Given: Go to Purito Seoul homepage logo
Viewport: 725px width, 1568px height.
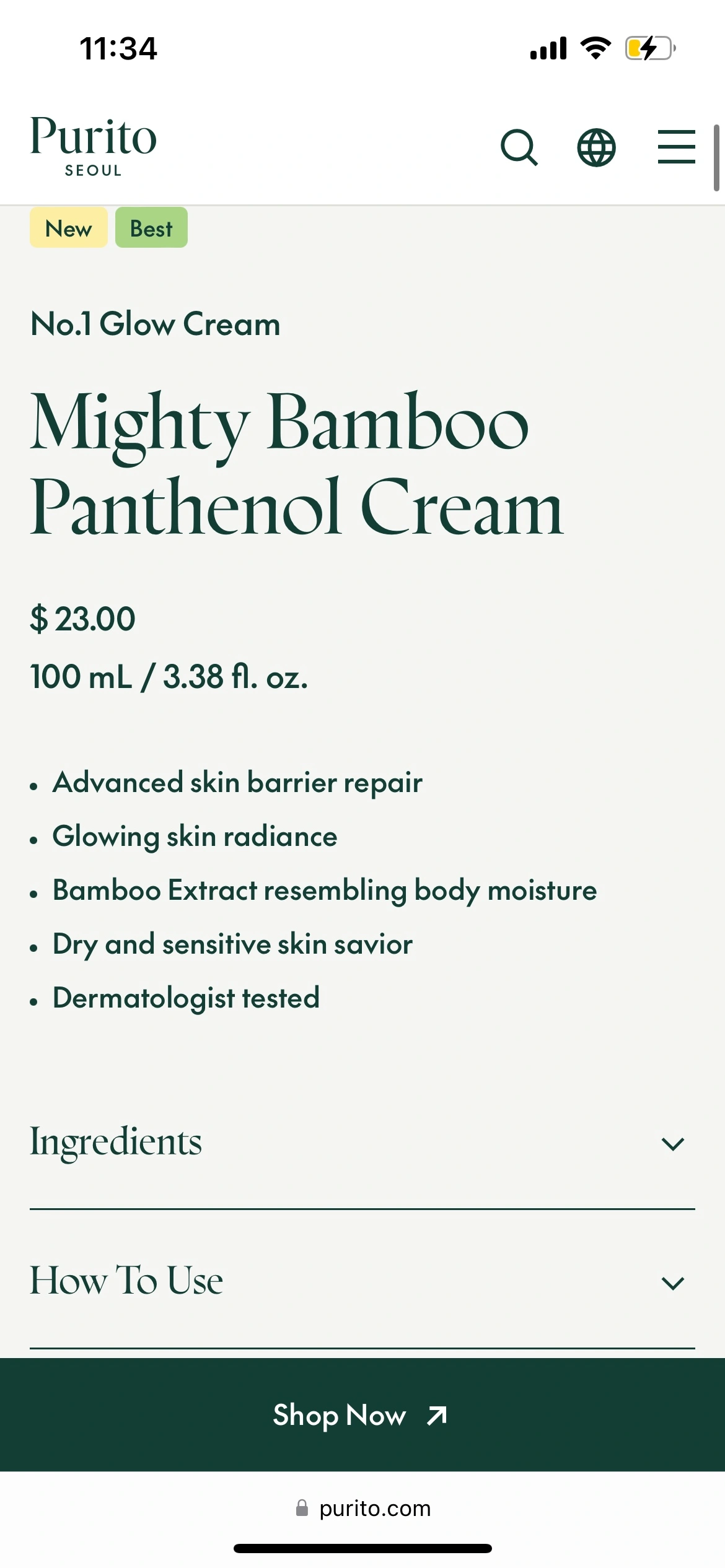Looking at the screenshot, I should tap(94, 146).
